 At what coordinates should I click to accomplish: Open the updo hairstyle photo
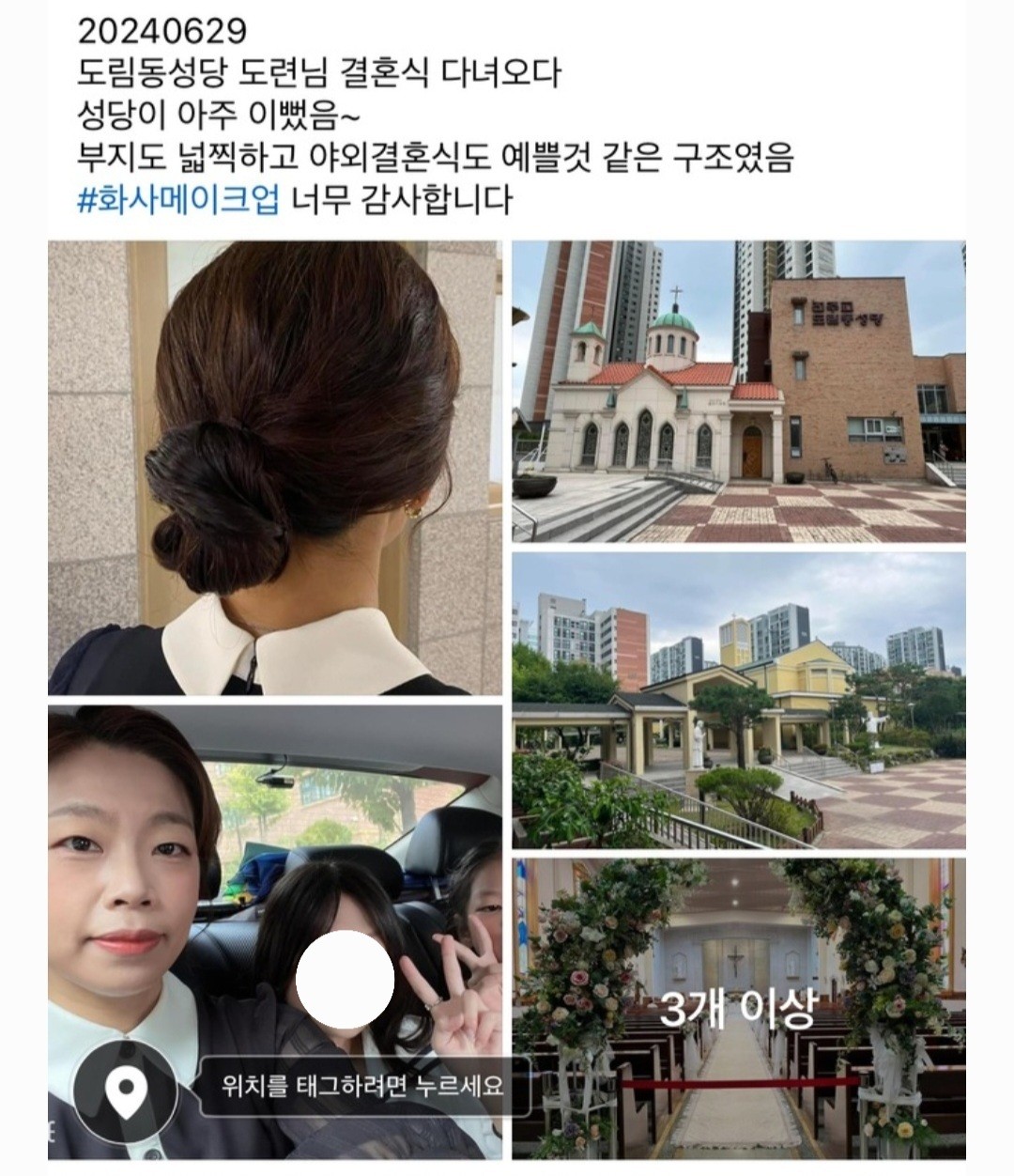tap(274, 467)
